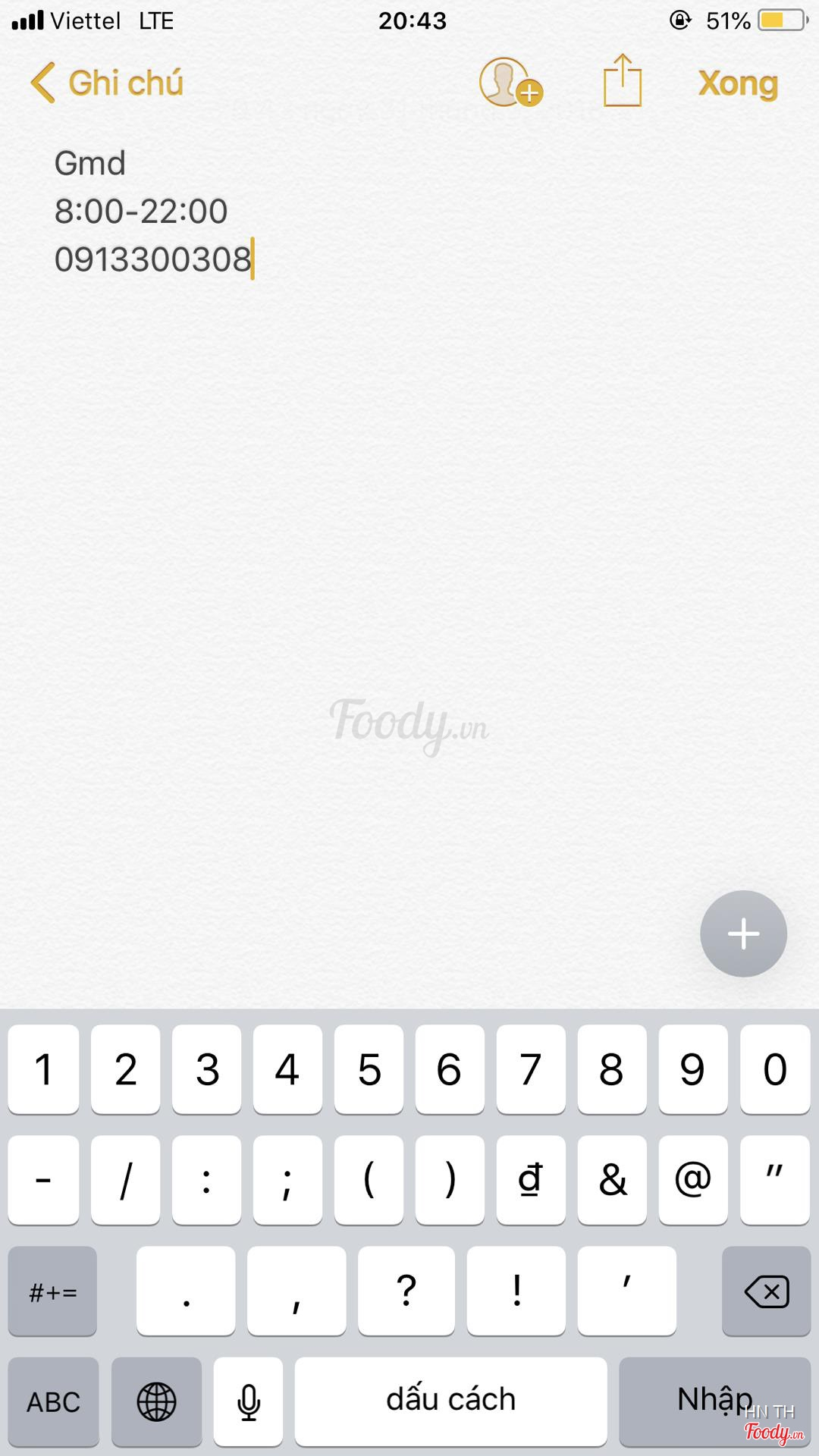Type the đ currency key

click(531, 1180)
